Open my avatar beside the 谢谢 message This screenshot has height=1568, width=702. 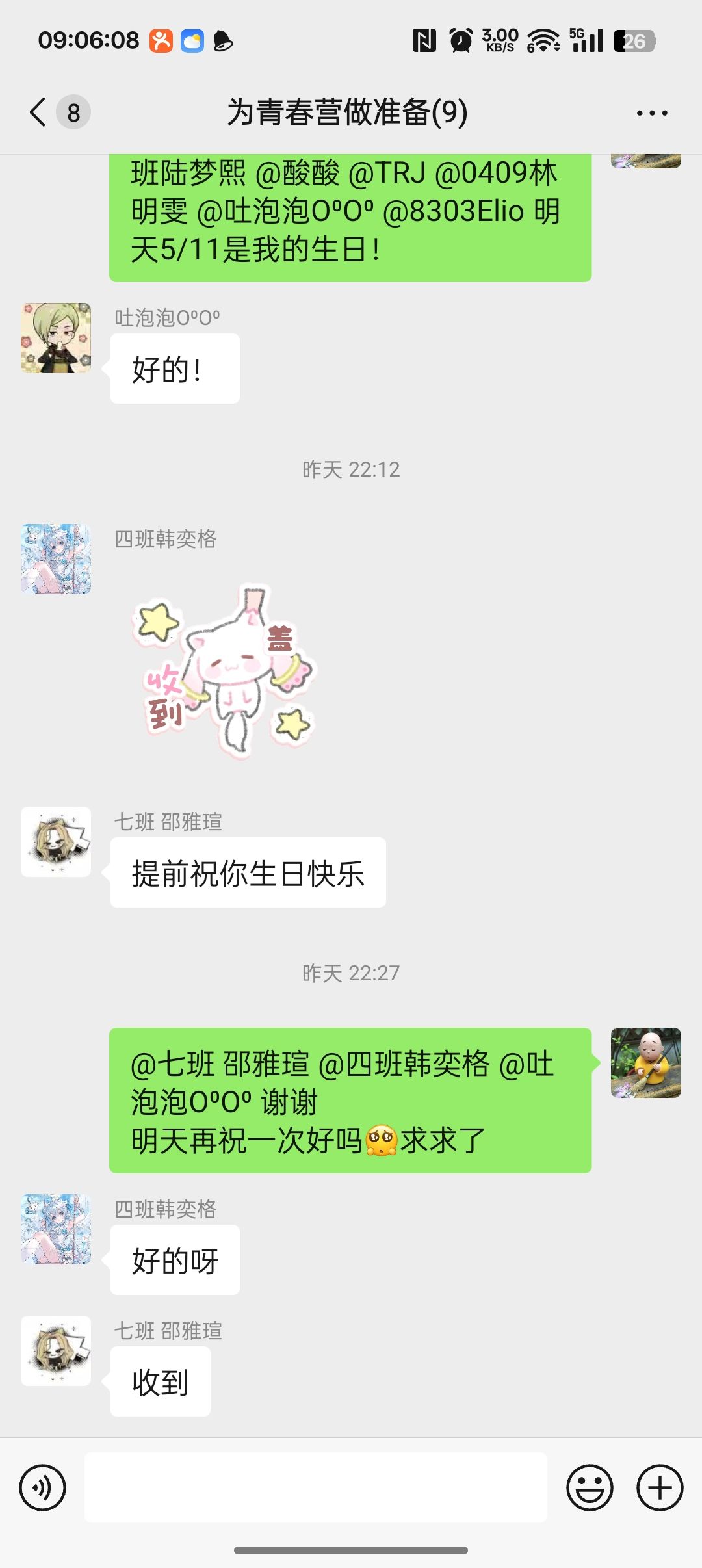[645, 1063]
